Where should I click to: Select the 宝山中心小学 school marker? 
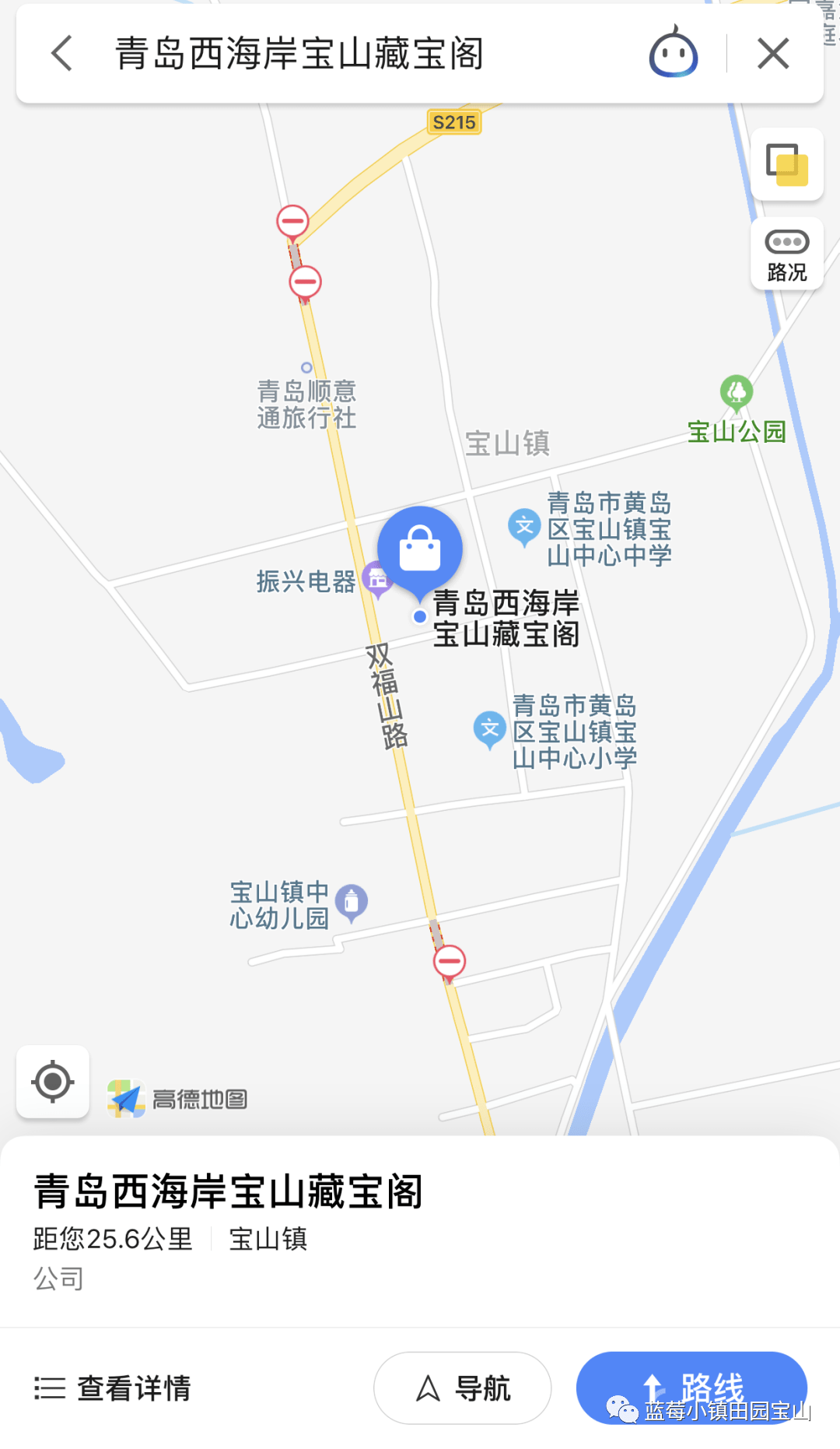tap(490, 729)
